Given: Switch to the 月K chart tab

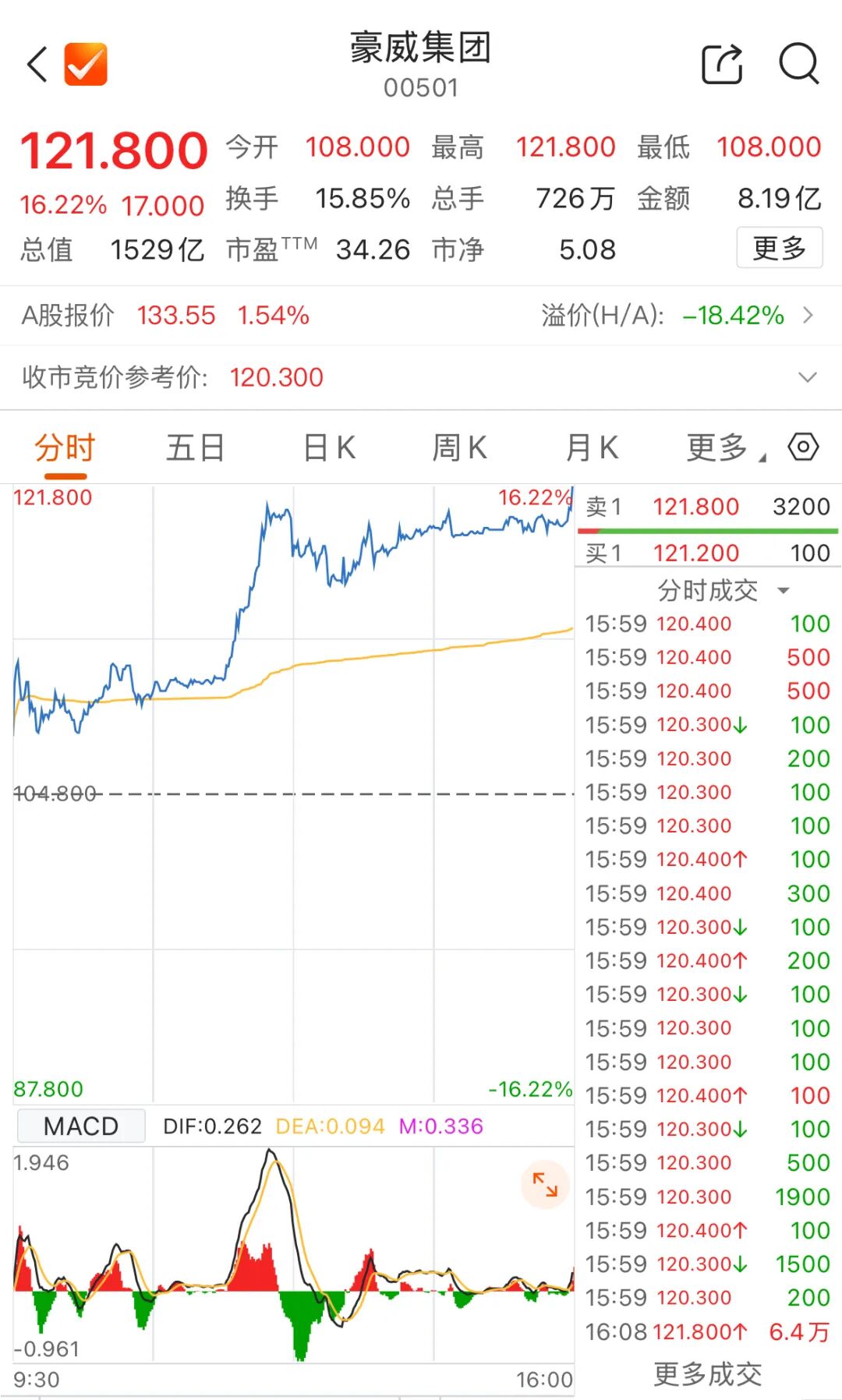Looking at the screenshot, I should point(592,448).
